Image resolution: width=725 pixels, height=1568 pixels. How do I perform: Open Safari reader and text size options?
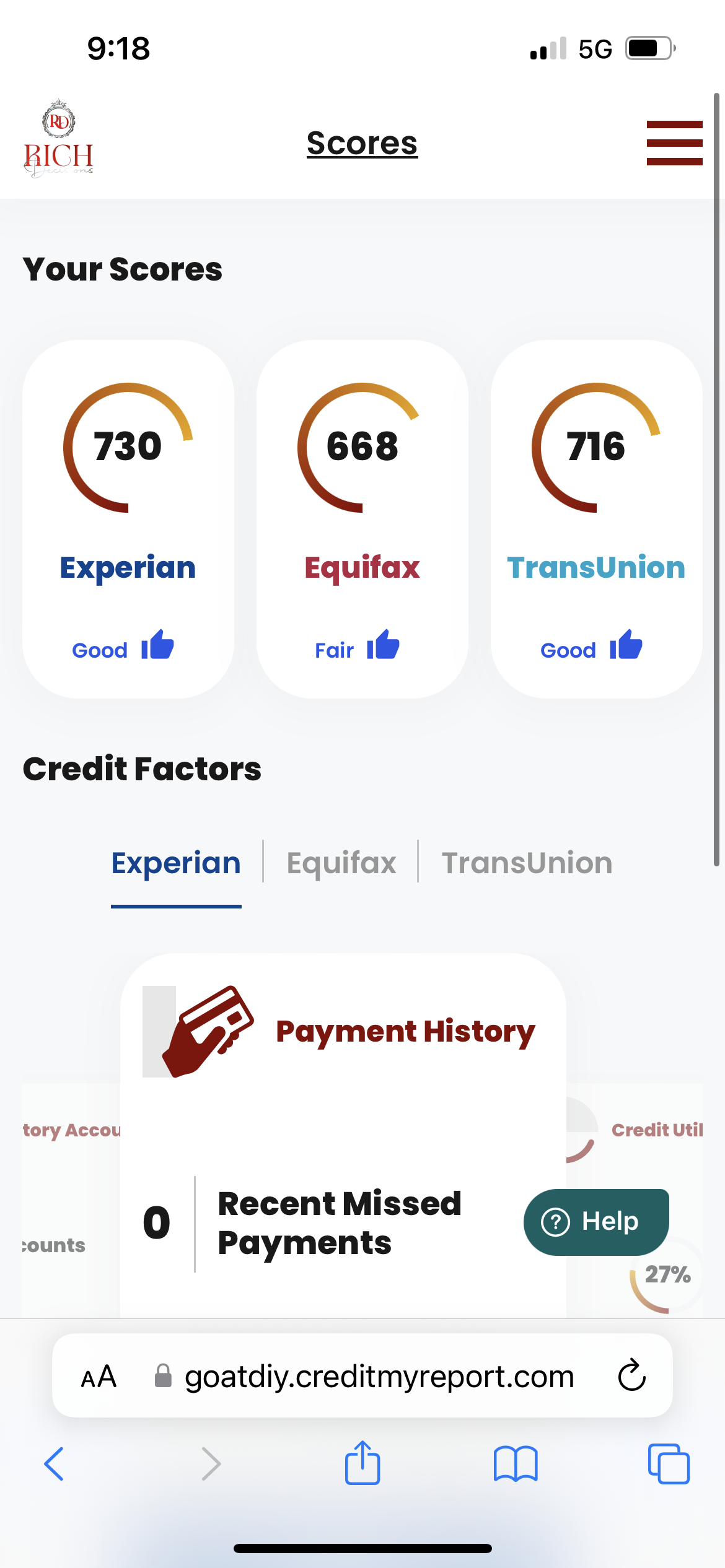click(99, 1377)
